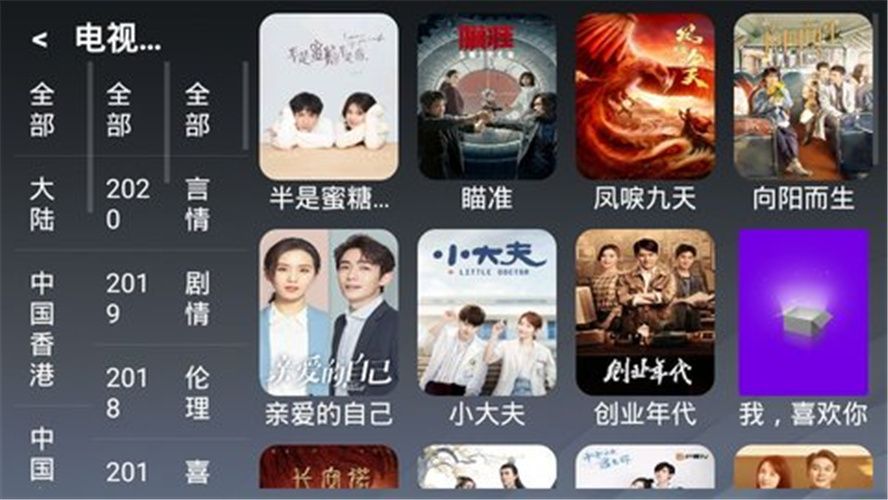Open the tile 我，喜欢你
Screen dimensions: 888x500
click(x=803, y=313)
